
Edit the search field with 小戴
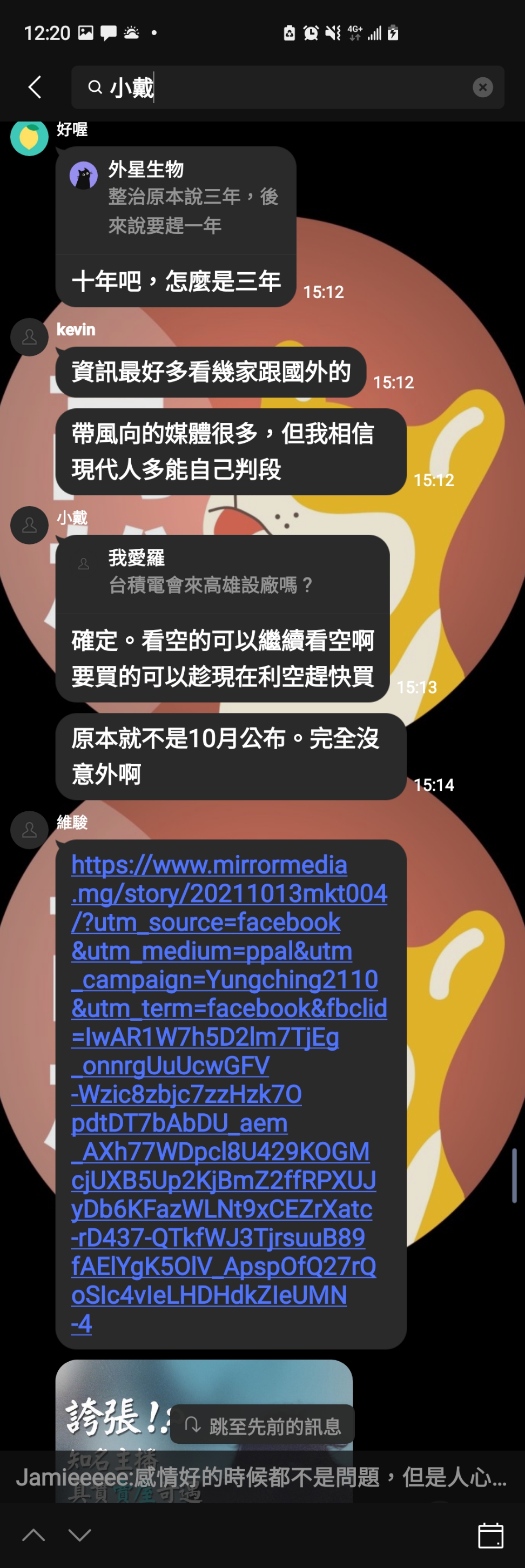click(274, 88)
